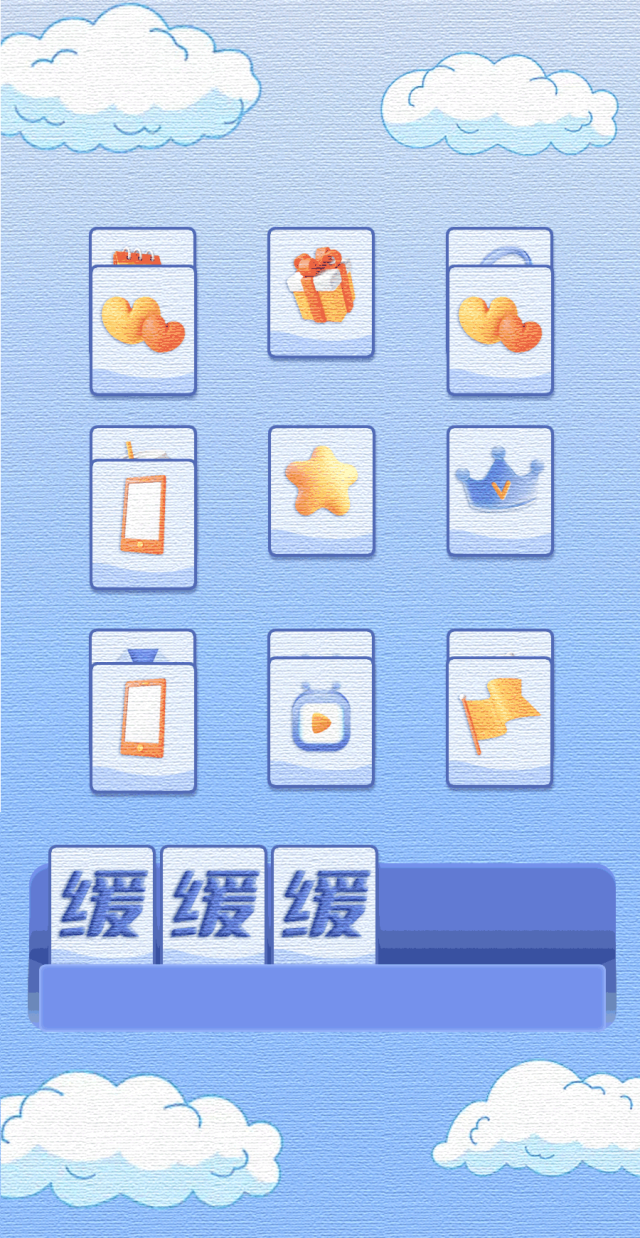Choose the video player tile
This screenshot has height=1238, width=640.
[x=321, y=722]
